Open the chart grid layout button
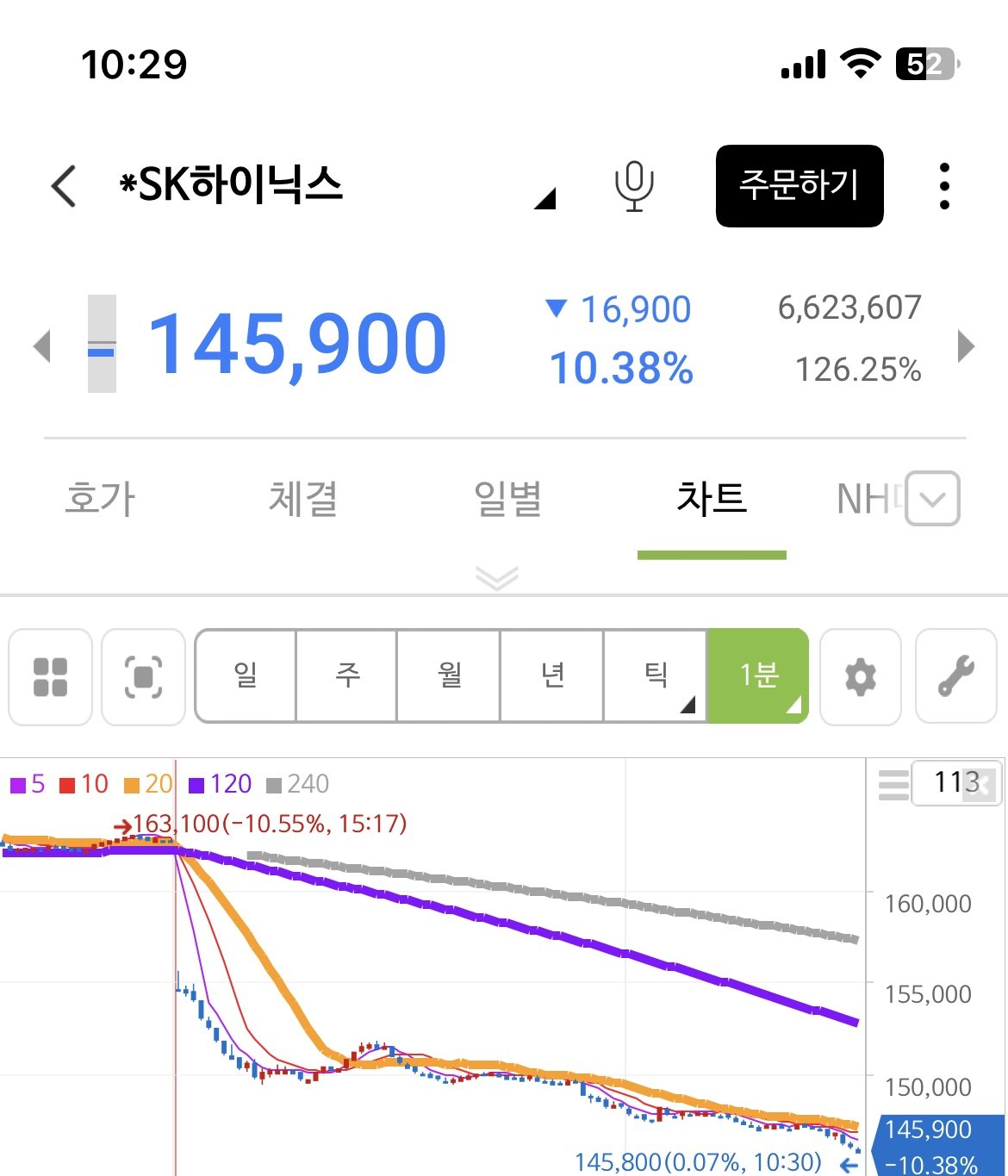The width and height of the screenshot is (1008, 1176). 50,676
